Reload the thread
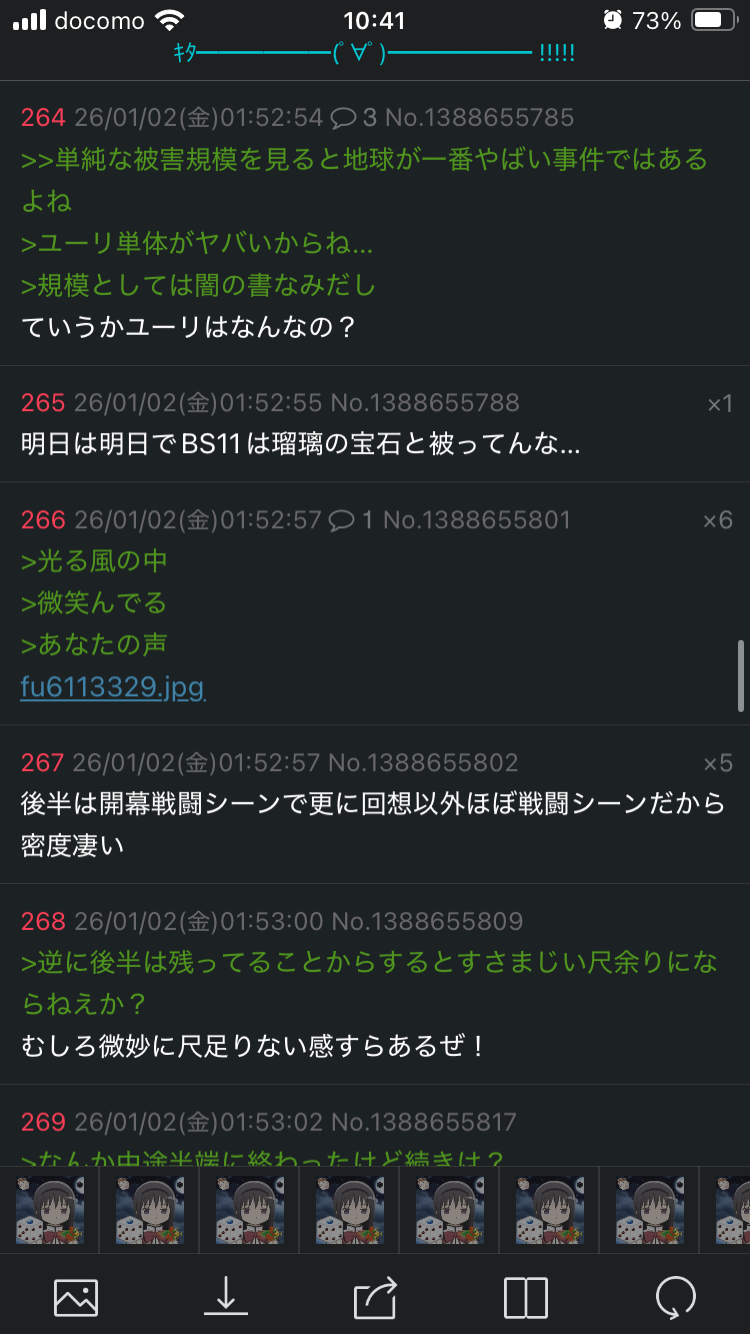This screenshot has height=1334, width=750. (x=675, y=1298)
